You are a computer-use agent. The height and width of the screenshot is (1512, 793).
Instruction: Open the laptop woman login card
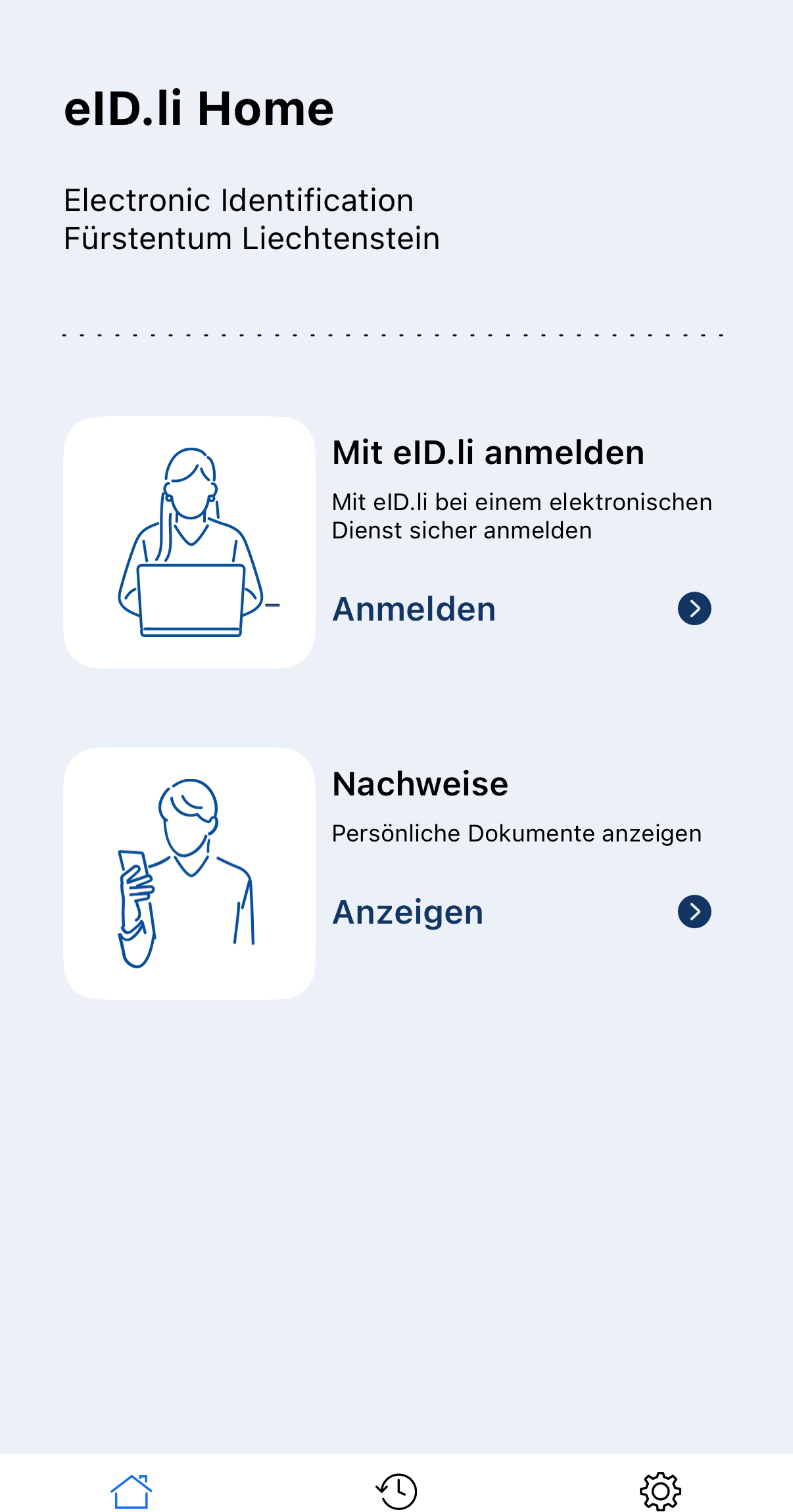(189, 542)
